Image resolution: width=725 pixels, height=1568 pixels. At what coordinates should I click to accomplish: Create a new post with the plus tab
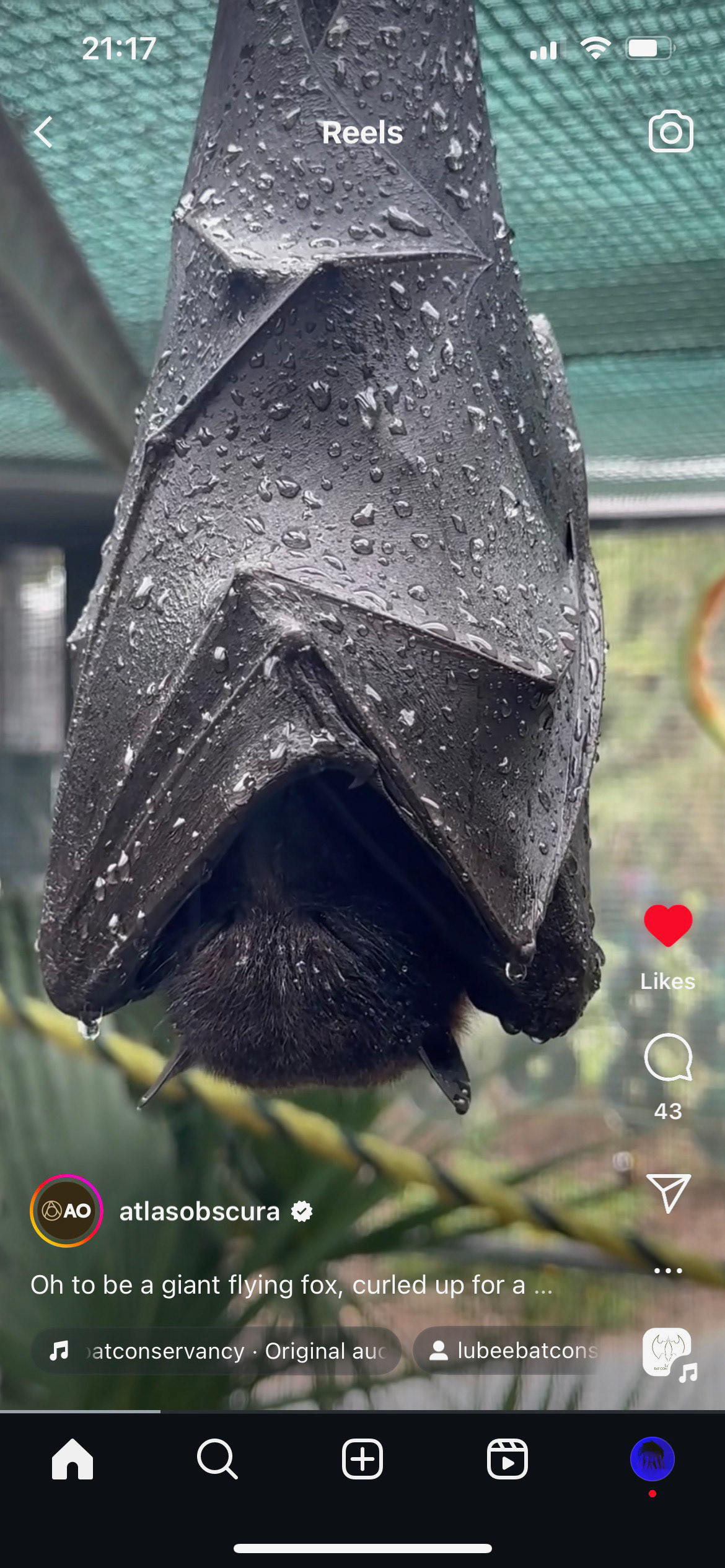click(x=362, y=1459)
